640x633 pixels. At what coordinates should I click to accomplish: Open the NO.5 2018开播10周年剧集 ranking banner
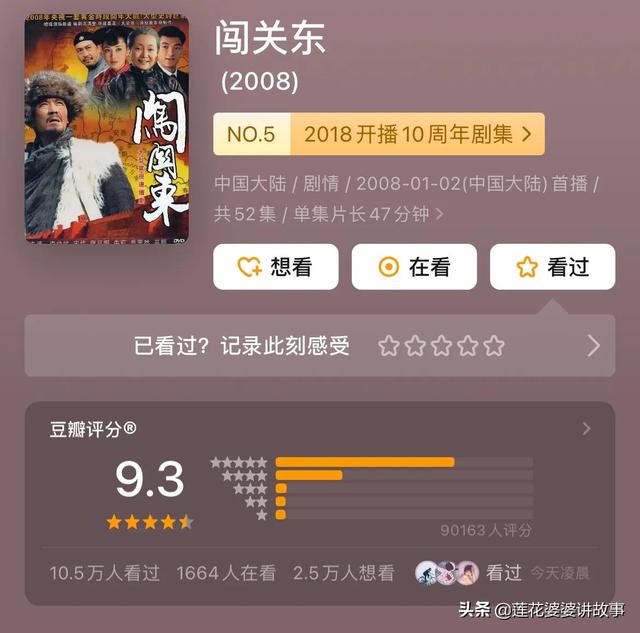379,134
